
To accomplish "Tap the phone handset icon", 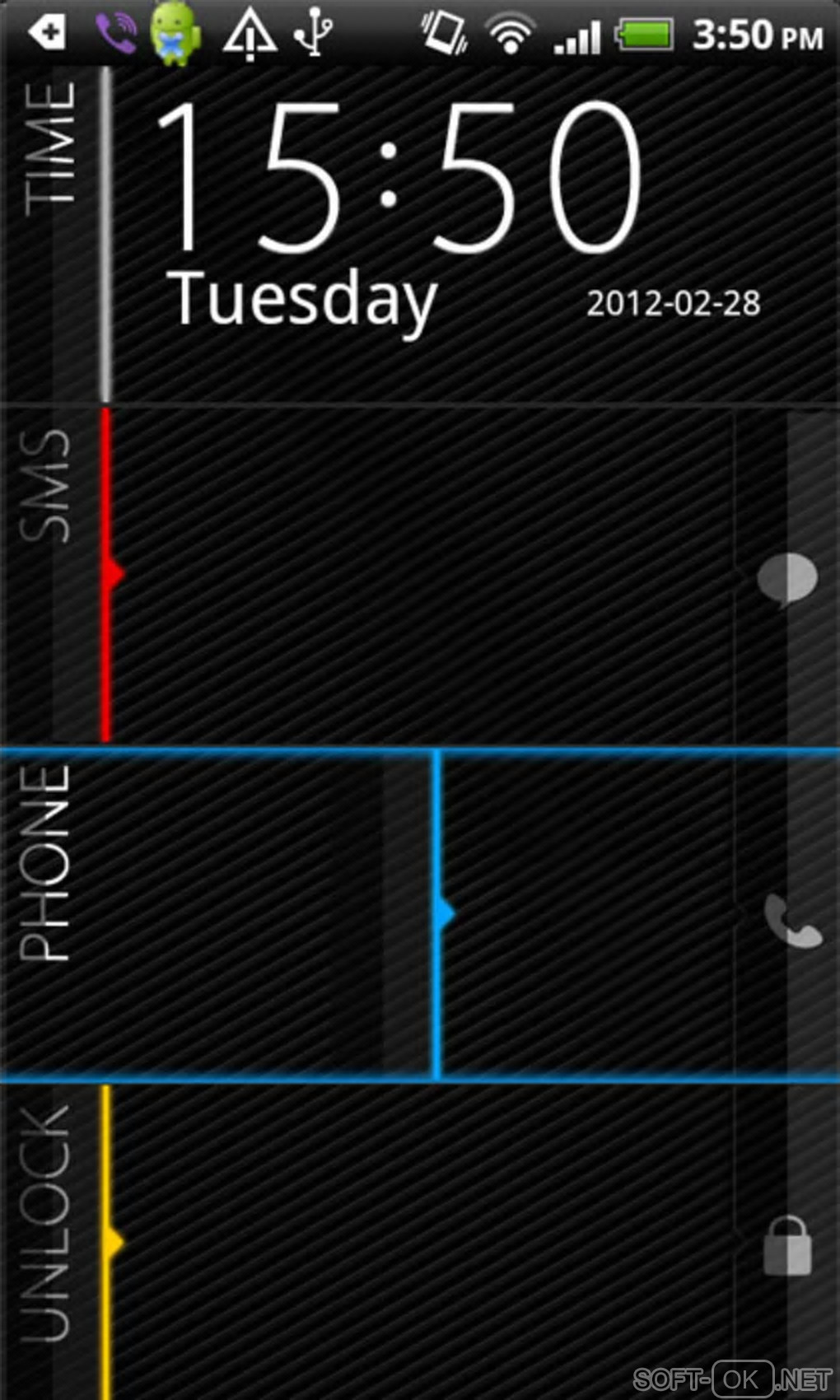I will point(792,922).
